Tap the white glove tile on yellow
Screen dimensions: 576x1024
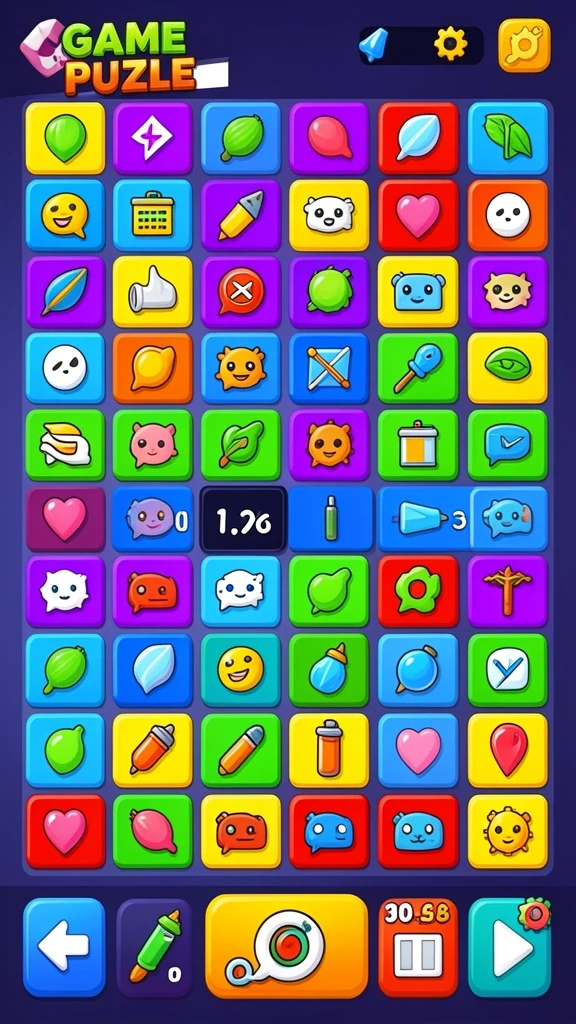[153, 291]
